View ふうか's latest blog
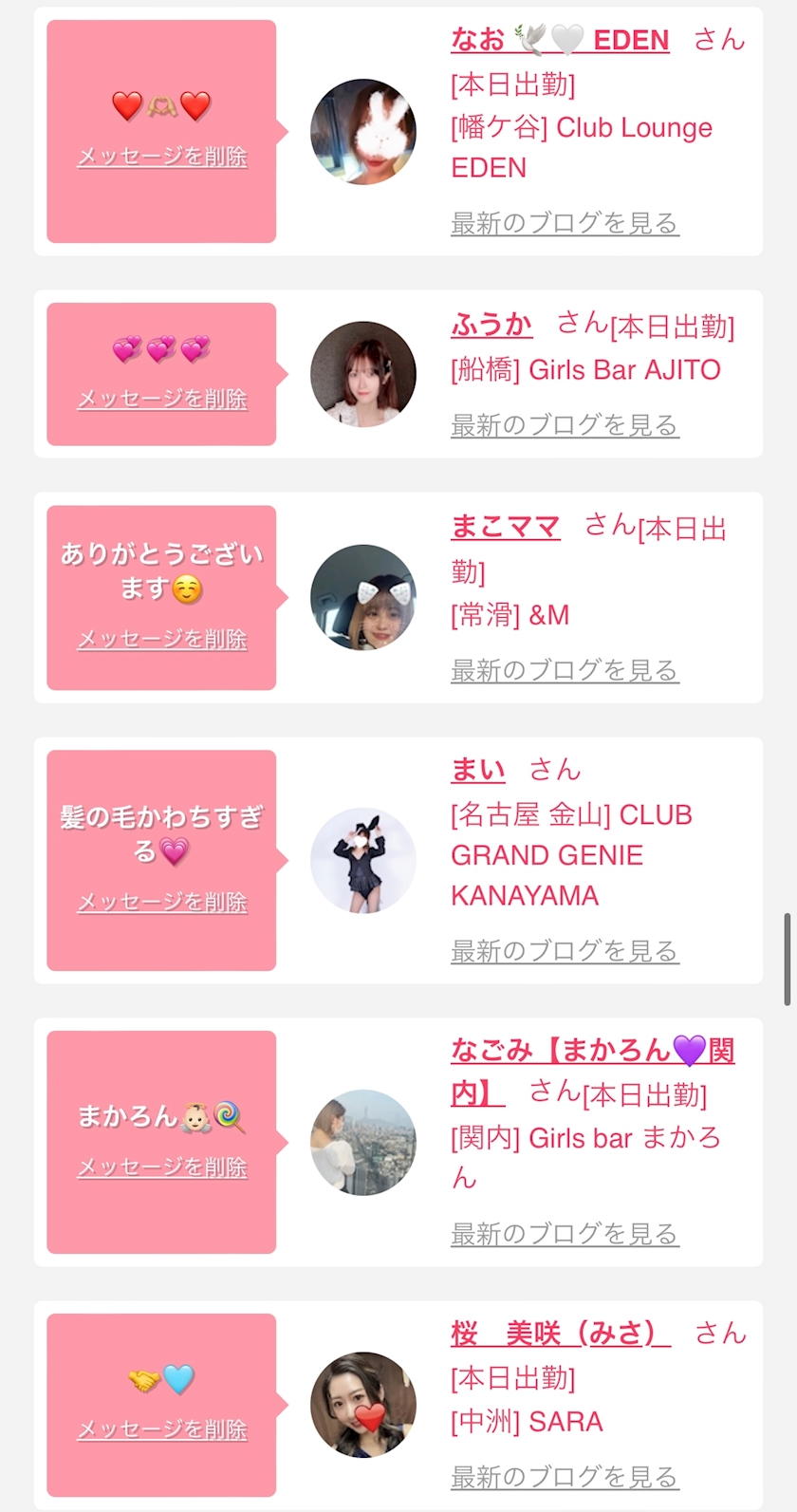797x1512 pixels. [565, 426]
